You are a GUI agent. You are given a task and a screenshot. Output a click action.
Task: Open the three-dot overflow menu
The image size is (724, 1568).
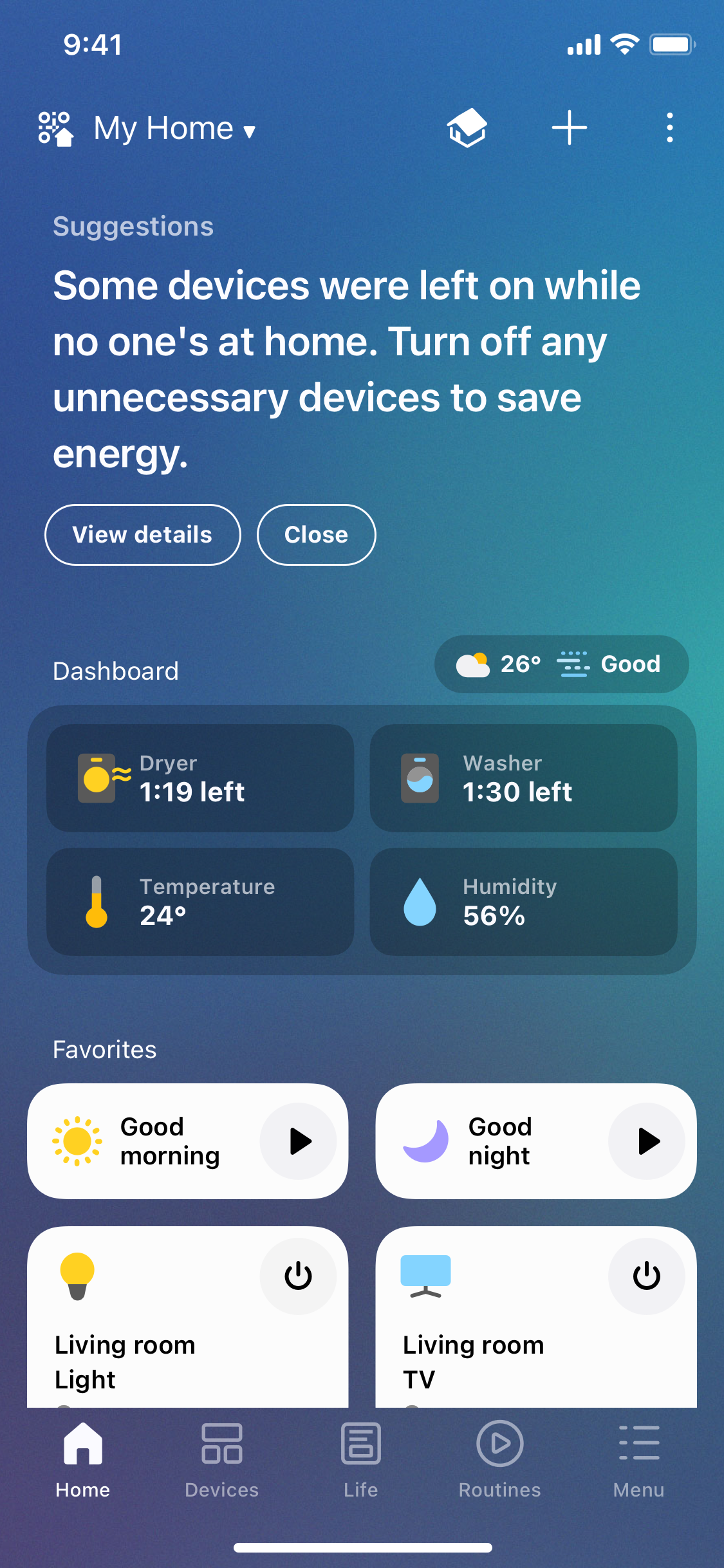(x=670, y=127)
